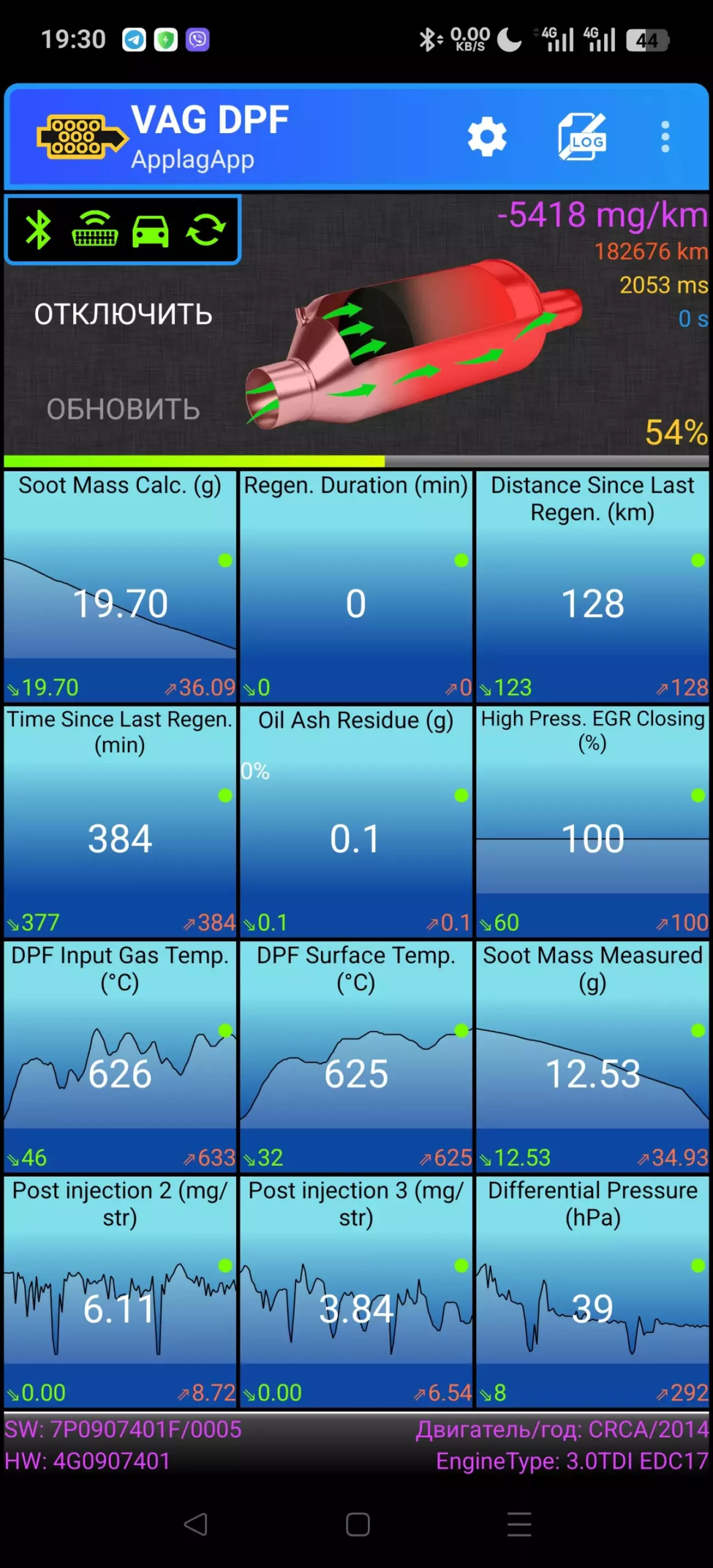The width and height of the screenshot is (713, 1568).
Task: Open the LOG recording icon
Action: pyautogui.click(x=582, y=137)
